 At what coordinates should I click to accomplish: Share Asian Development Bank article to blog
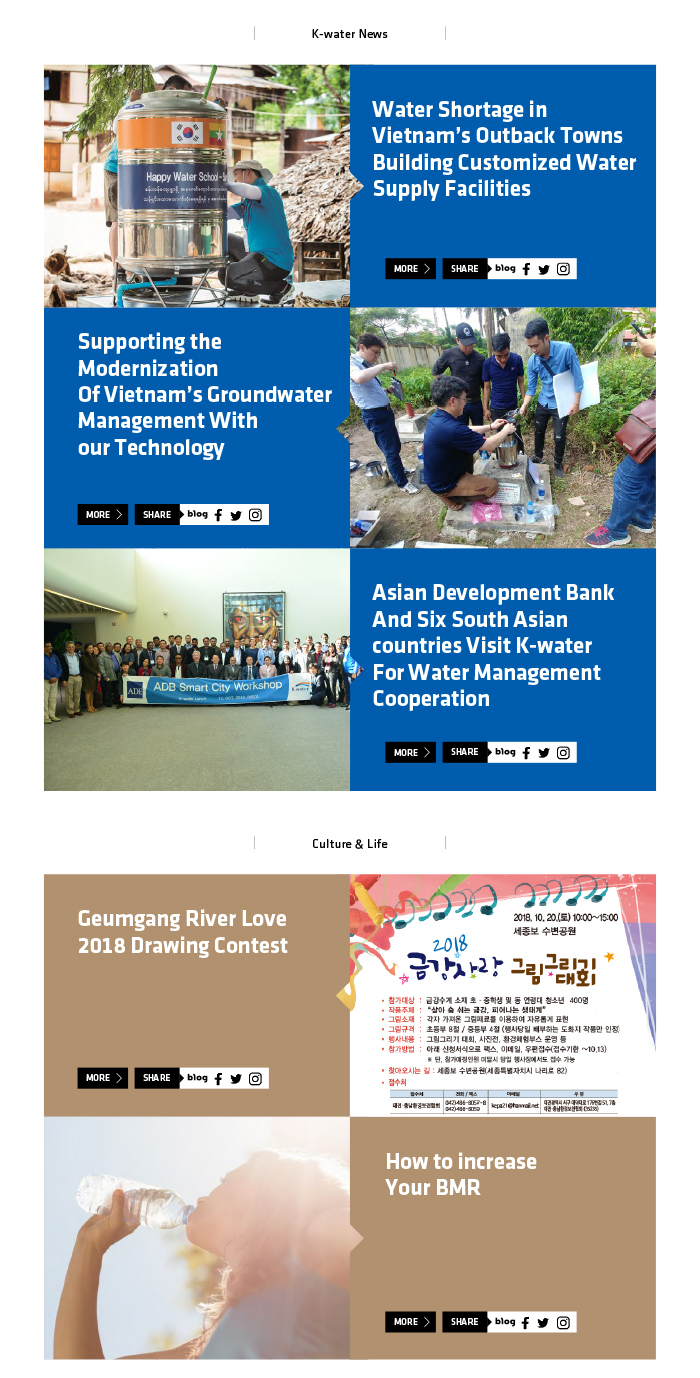tap(505, 752)
